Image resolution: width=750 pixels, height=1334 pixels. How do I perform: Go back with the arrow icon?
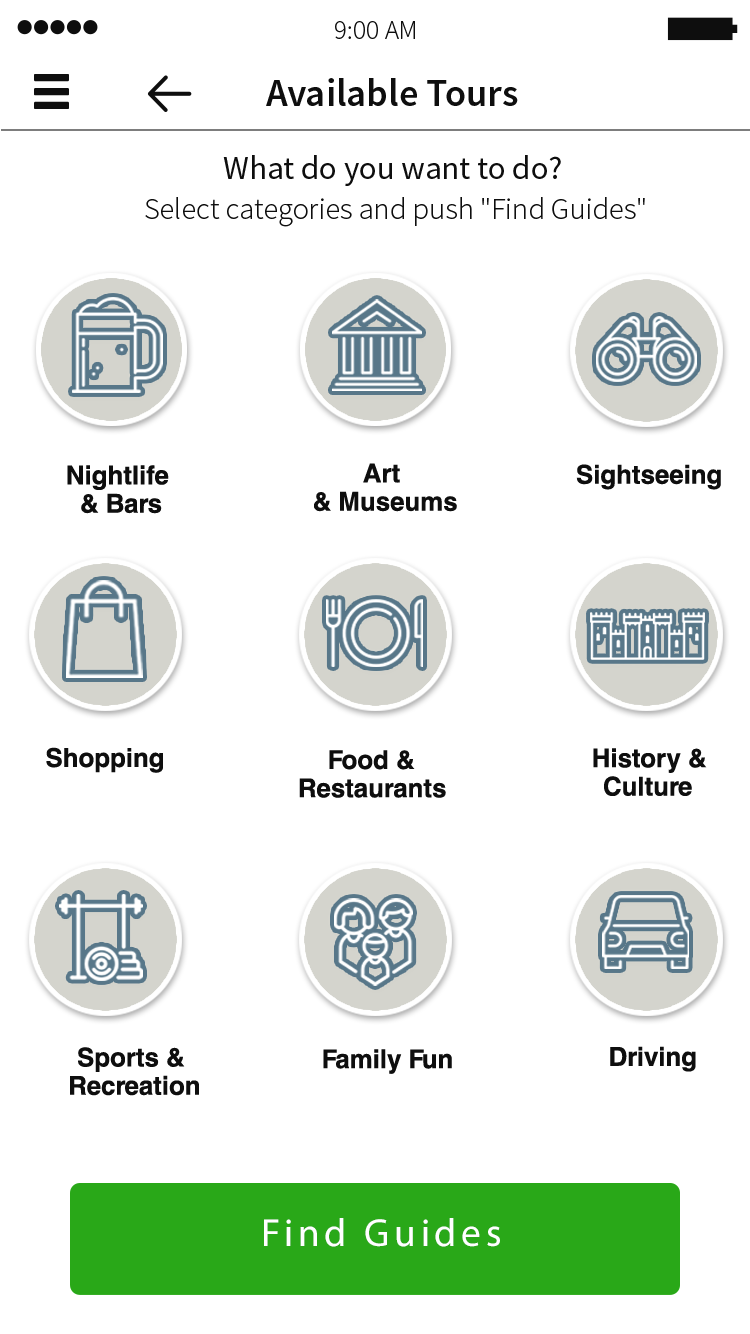[x=169, y=93]
